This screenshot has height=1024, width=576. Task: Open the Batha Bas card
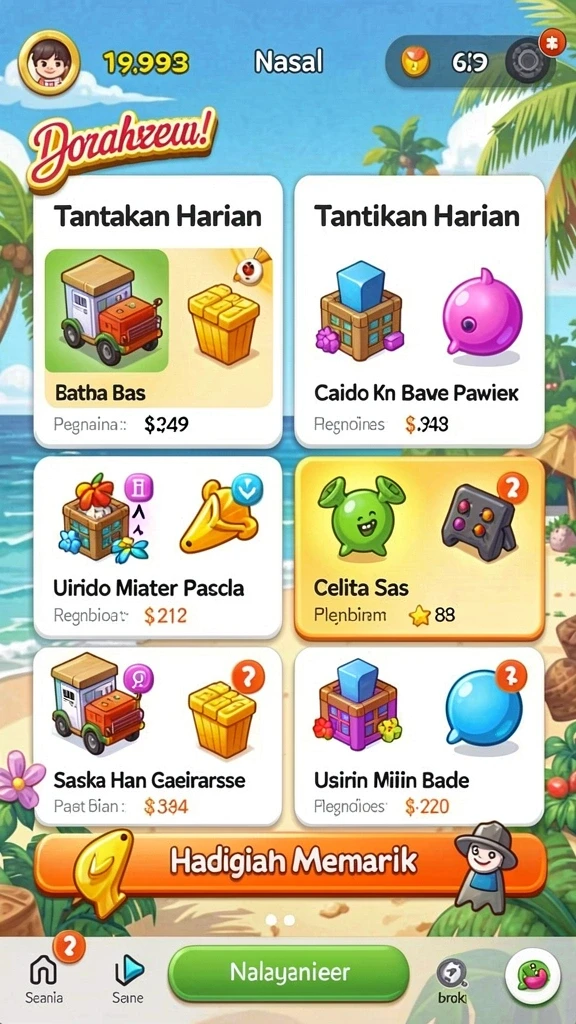[x=158, y=312]
